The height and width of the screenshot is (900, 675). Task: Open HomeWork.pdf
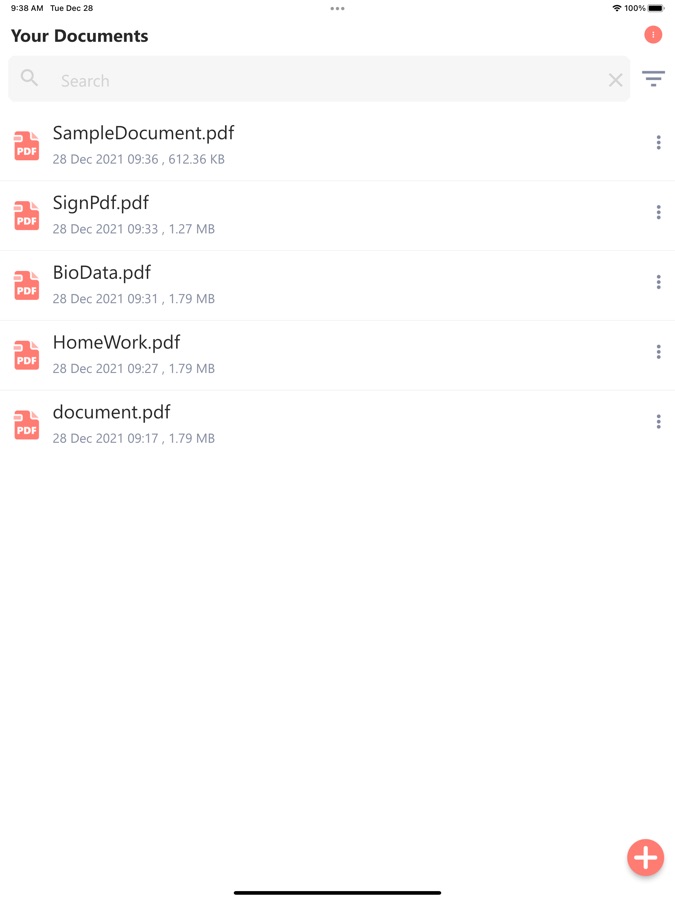[x=116, y=343]
